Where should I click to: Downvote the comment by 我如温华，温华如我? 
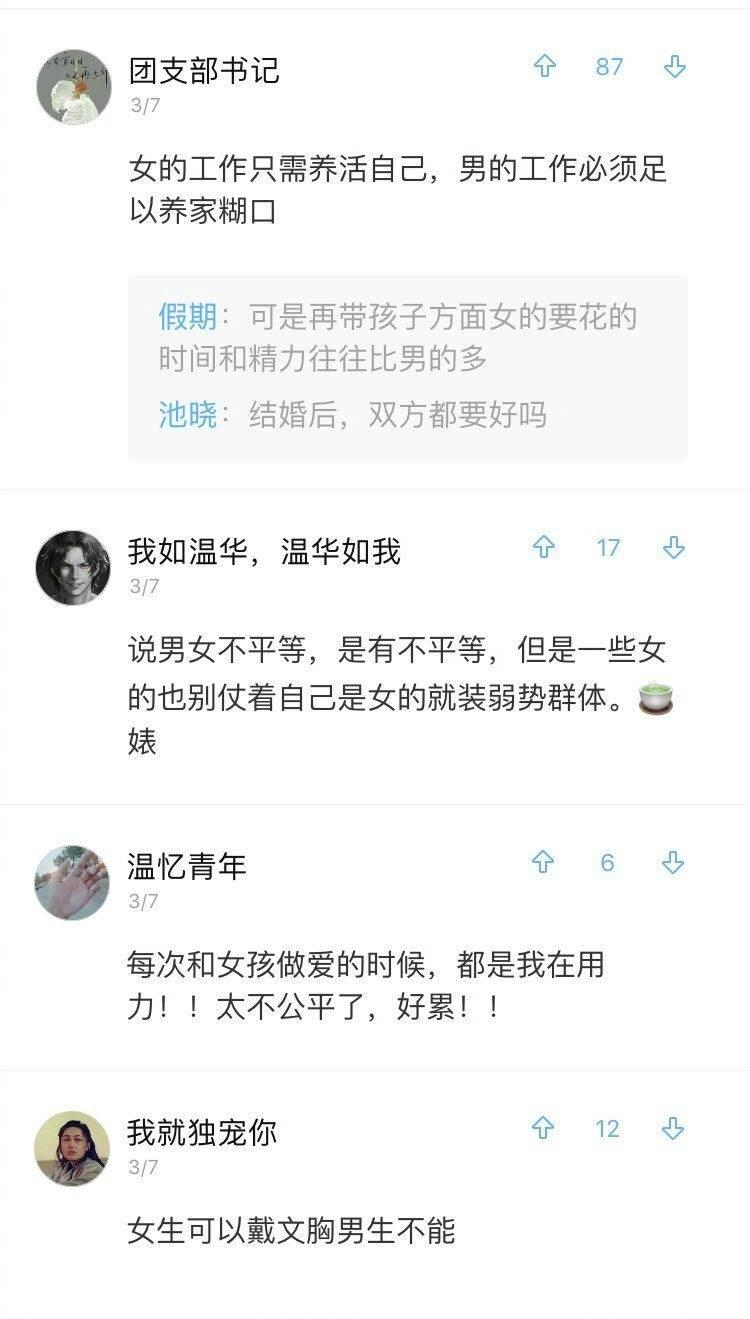point(674,547)
